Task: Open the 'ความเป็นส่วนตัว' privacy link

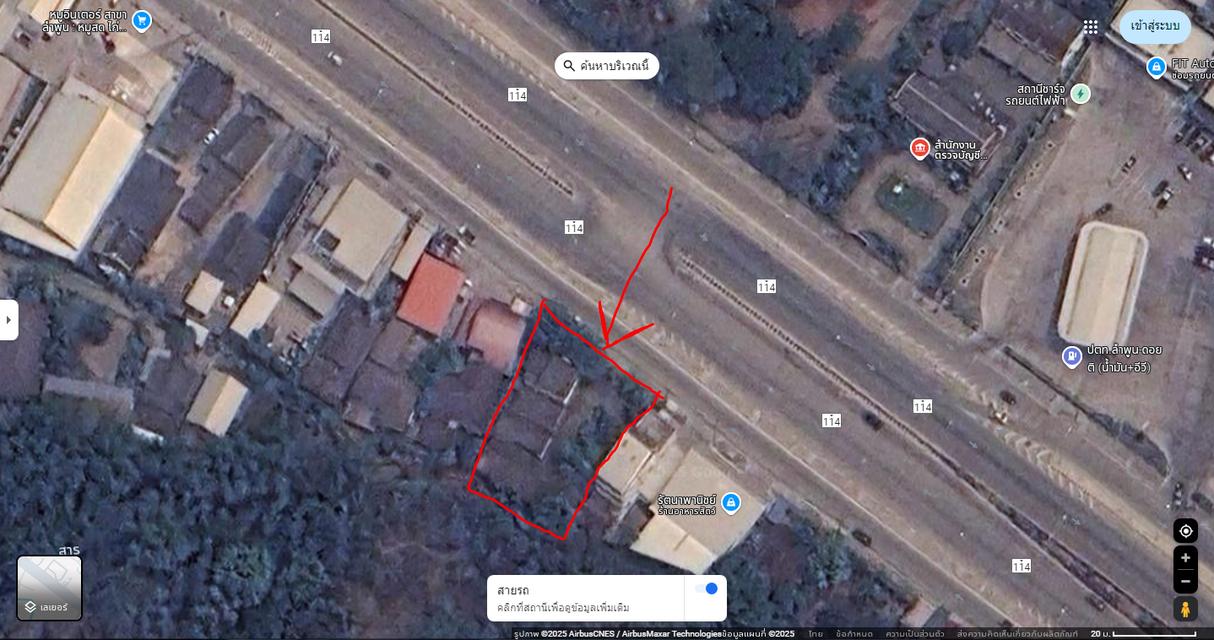Action: [914, 634]
